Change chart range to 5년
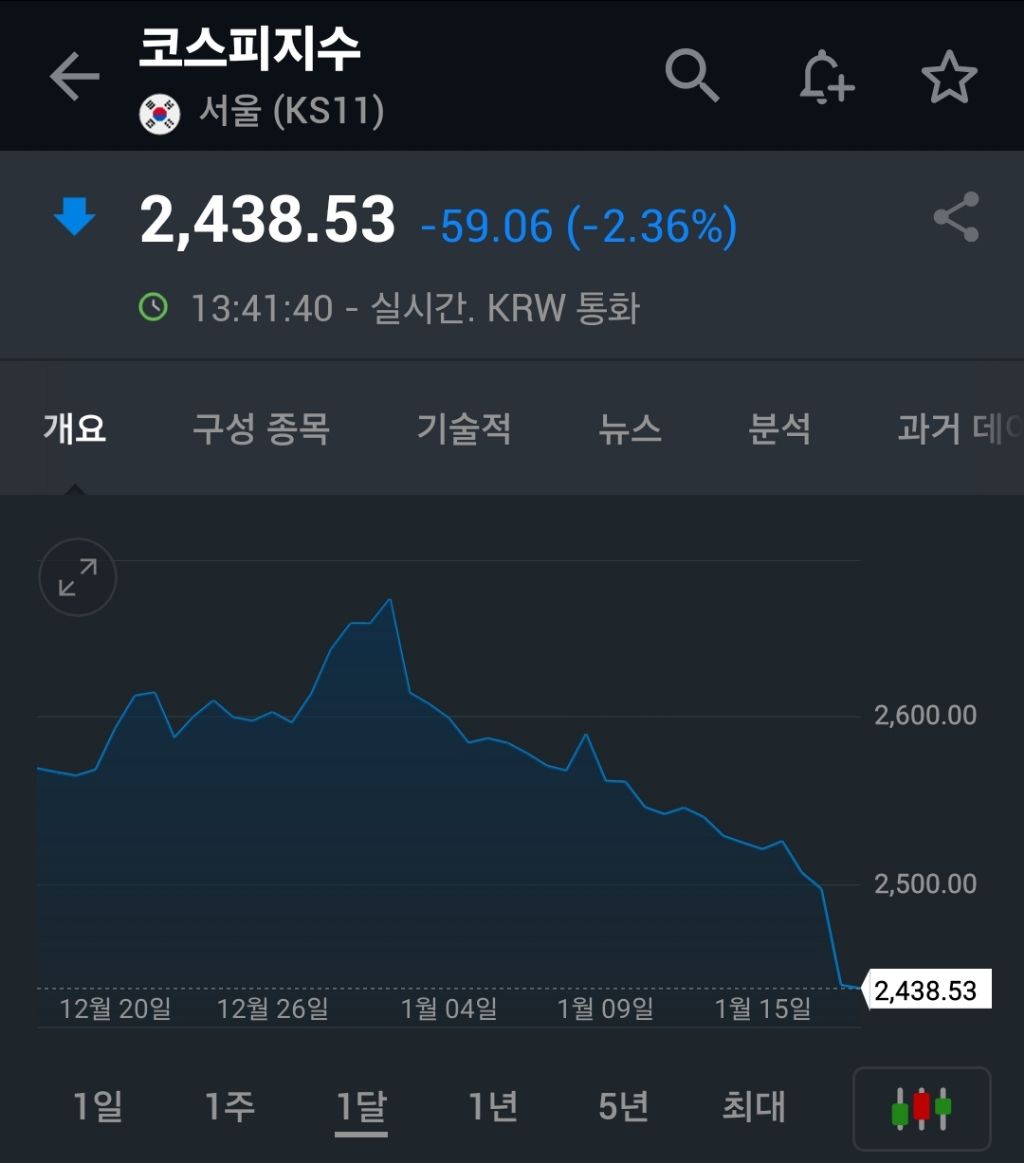Viewport: 1024px width, 1163px height. click(624, 1107)
